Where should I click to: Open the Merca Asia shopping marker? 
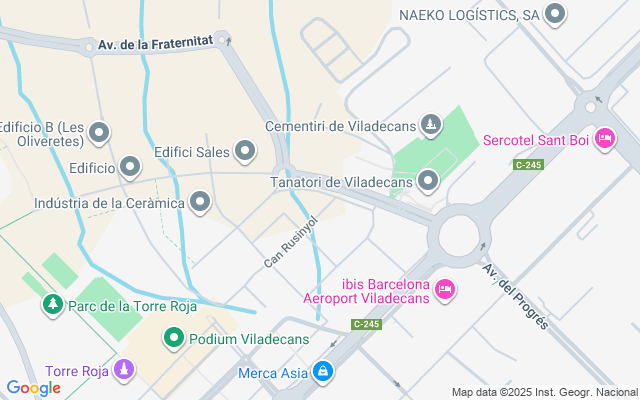321,373
